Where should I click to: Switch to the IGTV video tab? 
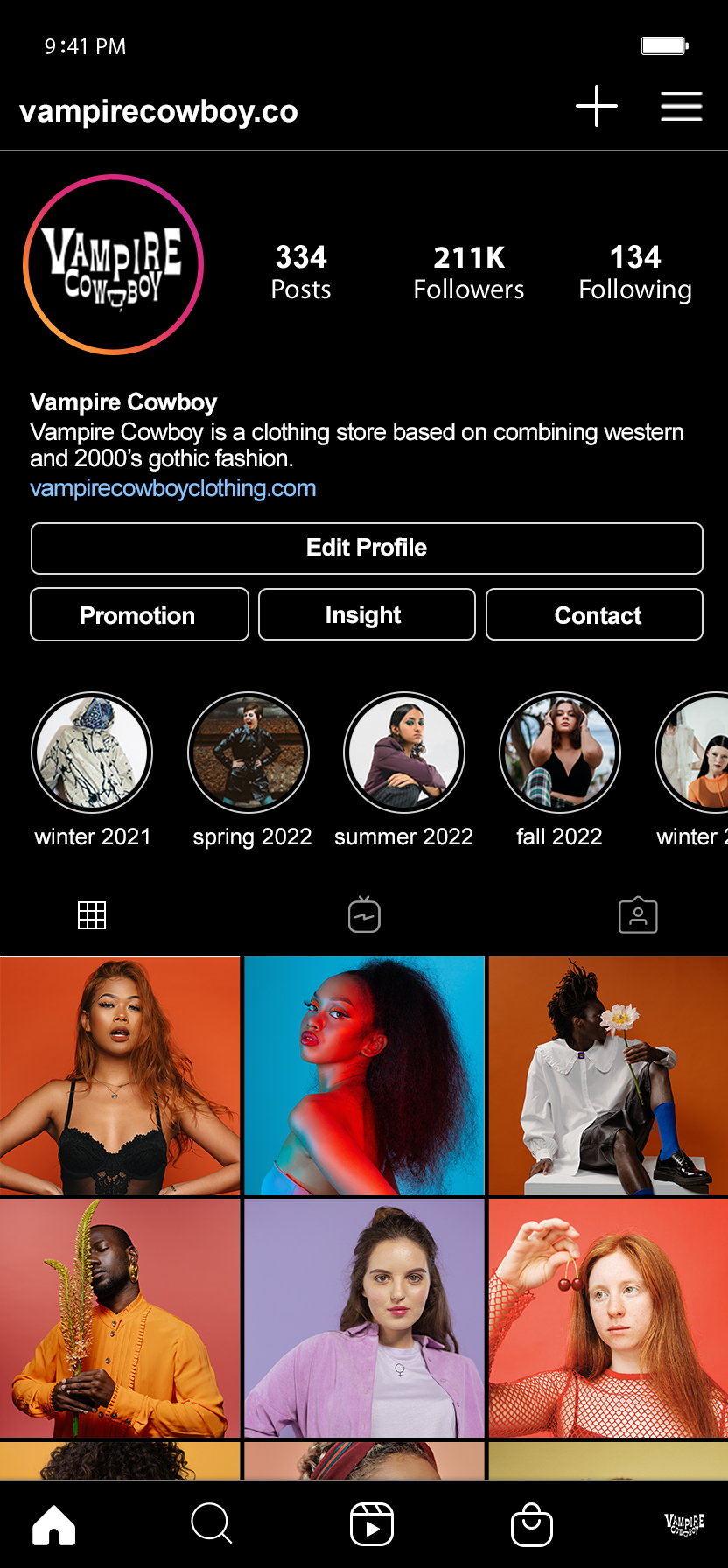pyautogui.click(x=364, y=914)
